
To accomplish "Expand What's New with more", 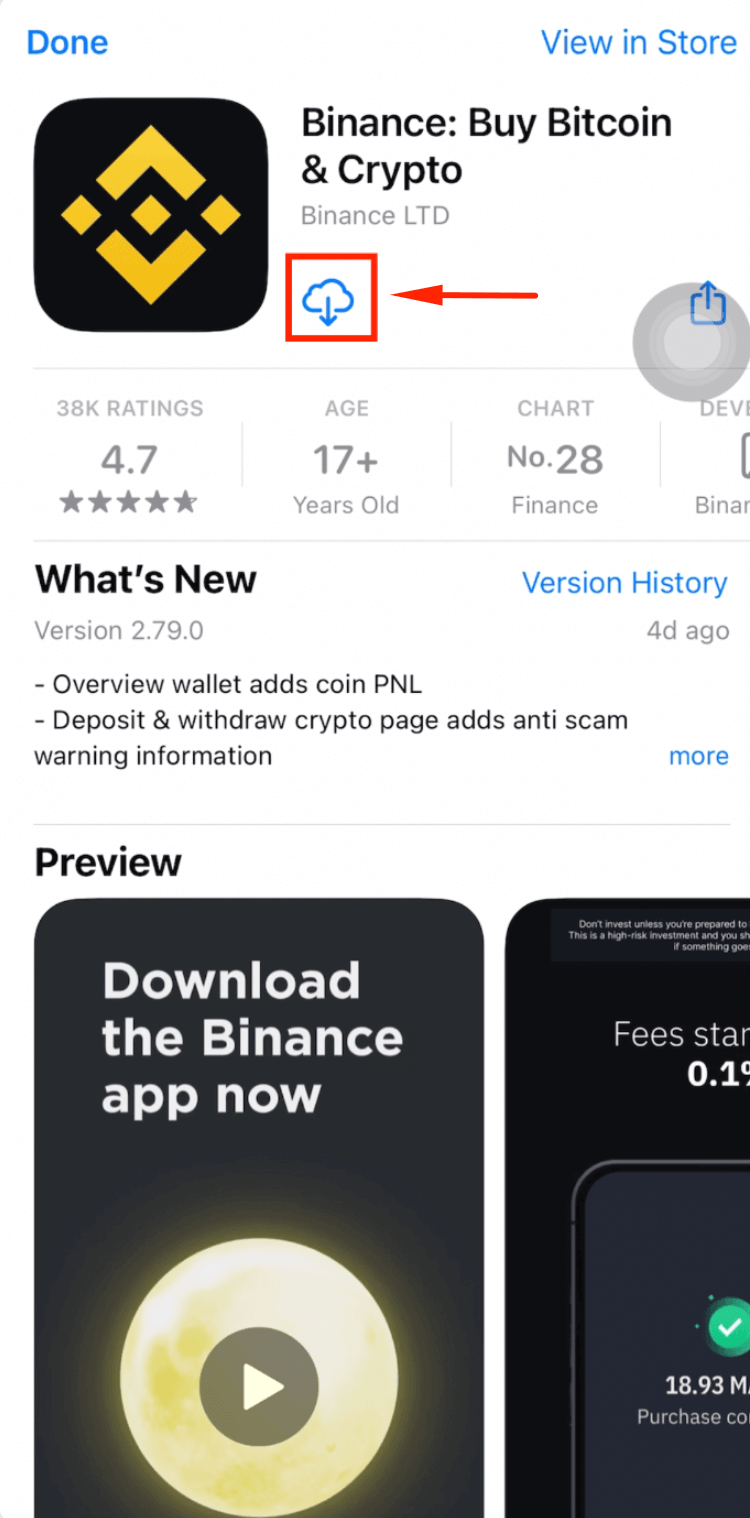I will (698, 756).
